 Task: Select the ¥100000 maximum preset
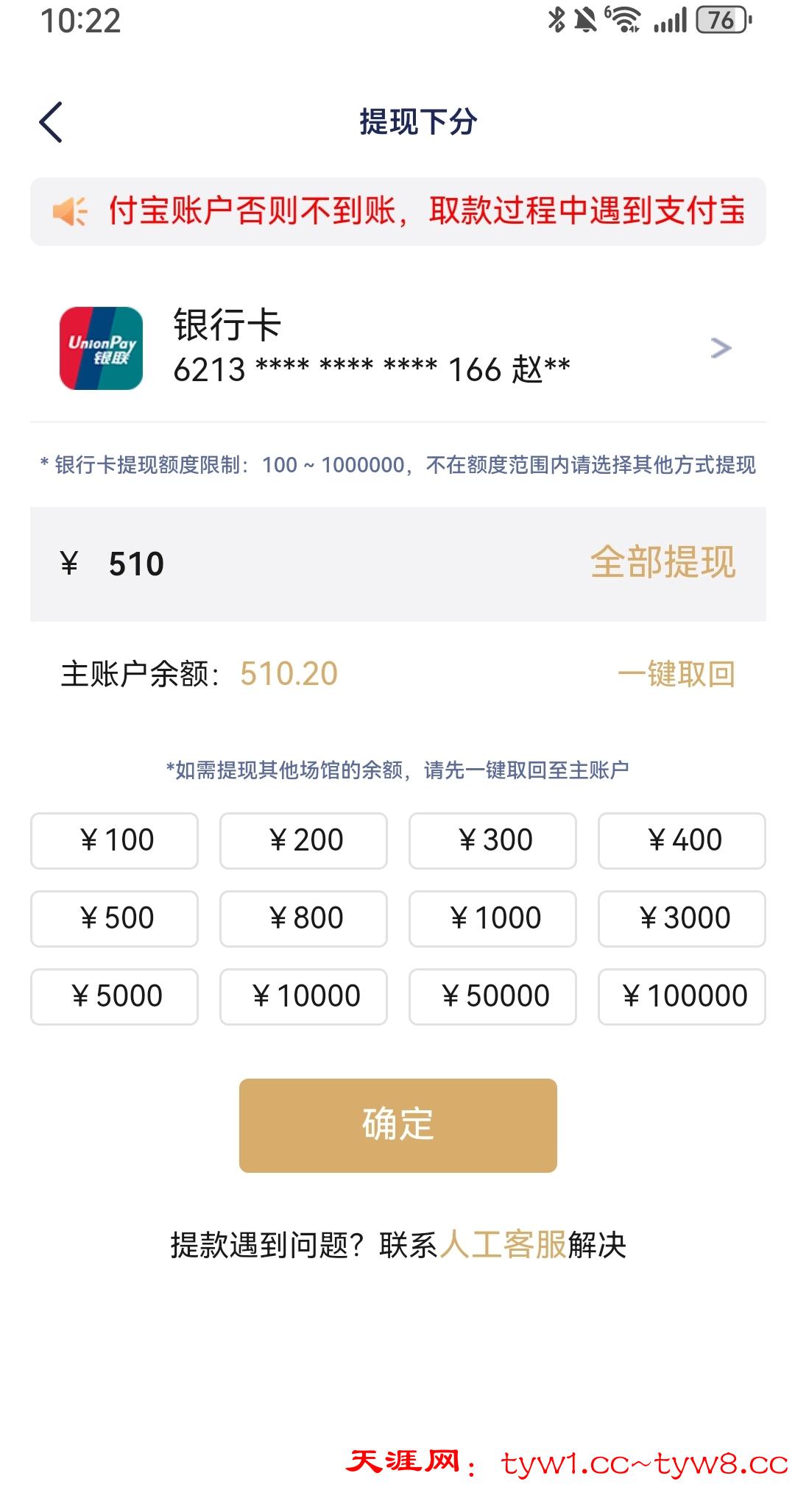pyautogui.click(x=682, y=996)
